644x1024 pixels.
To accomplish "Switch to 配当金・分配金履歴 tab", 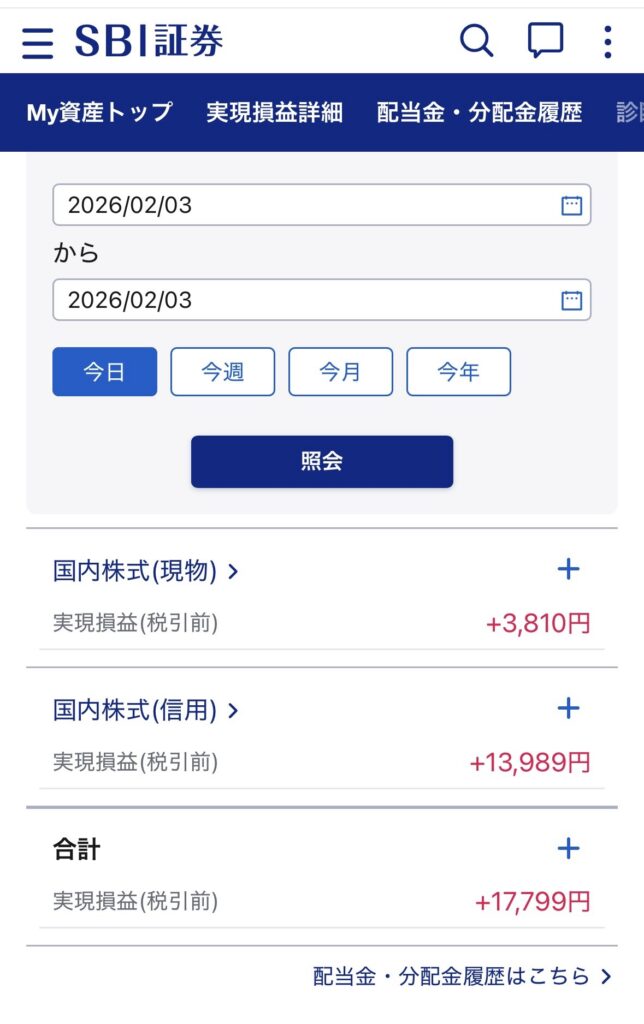I will tap(479, 112).
